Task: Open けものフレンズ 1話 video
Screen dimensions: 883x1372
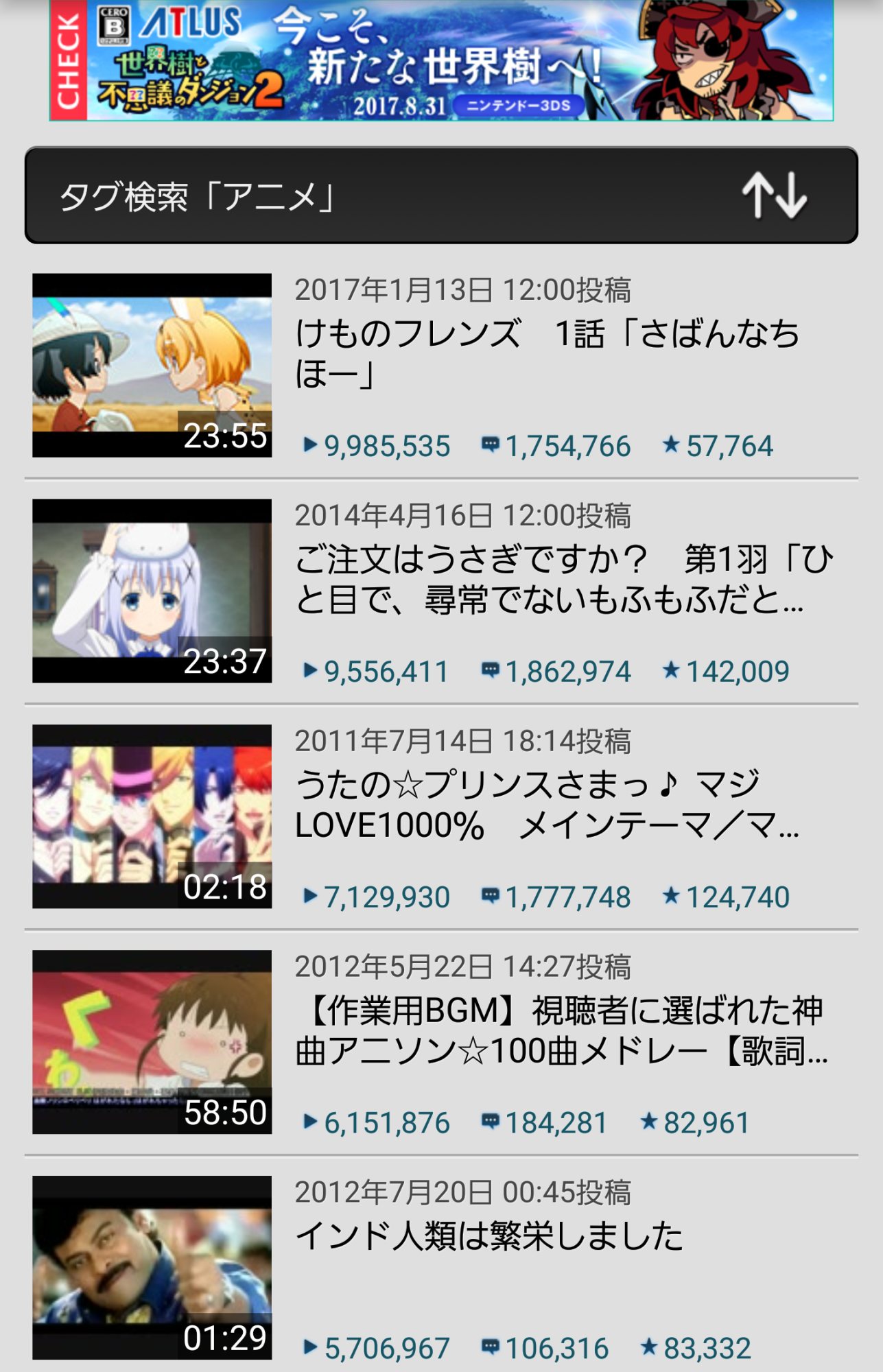Action: pos(547,353)
